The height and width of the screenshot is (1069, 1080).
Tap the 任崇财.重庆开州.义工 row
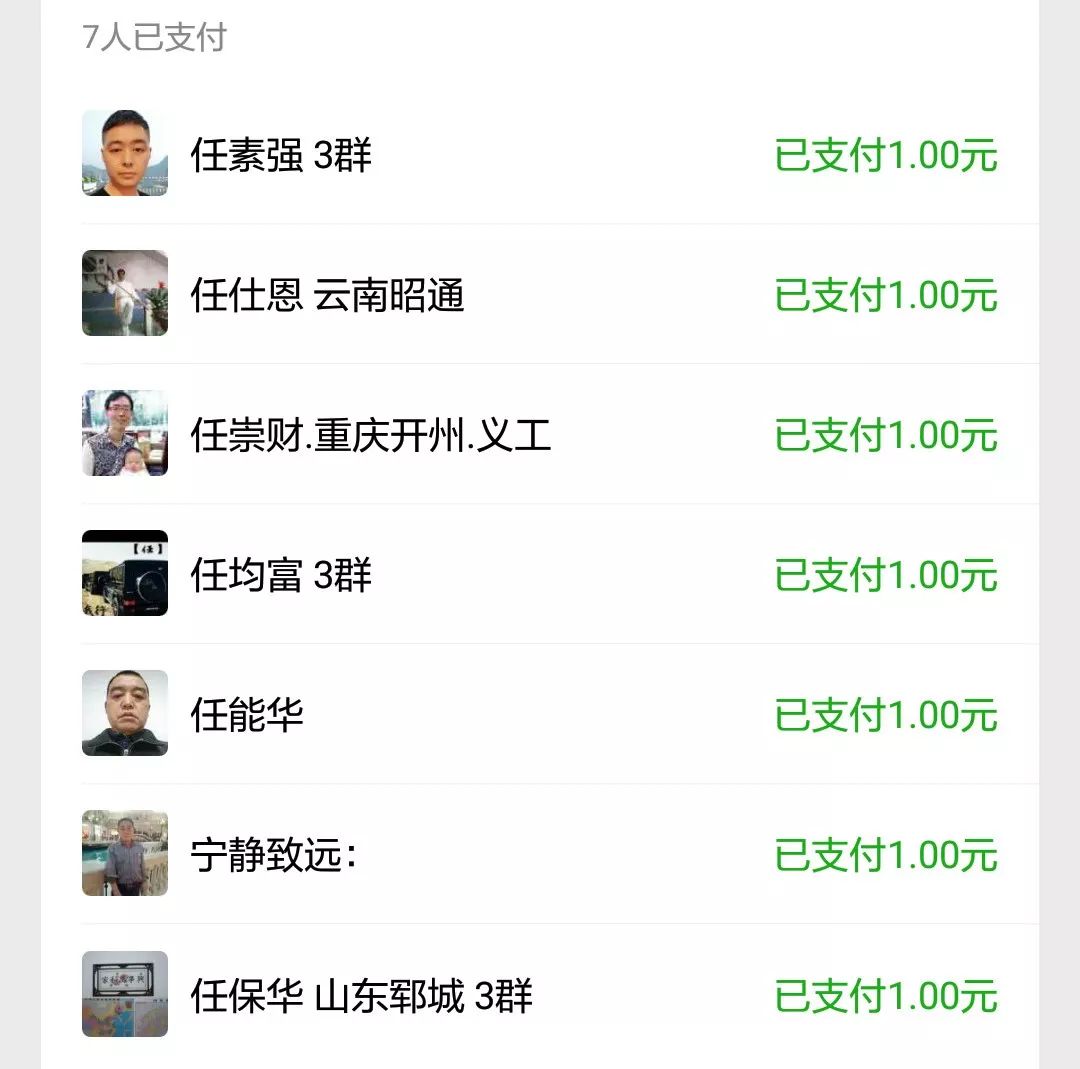370,435
